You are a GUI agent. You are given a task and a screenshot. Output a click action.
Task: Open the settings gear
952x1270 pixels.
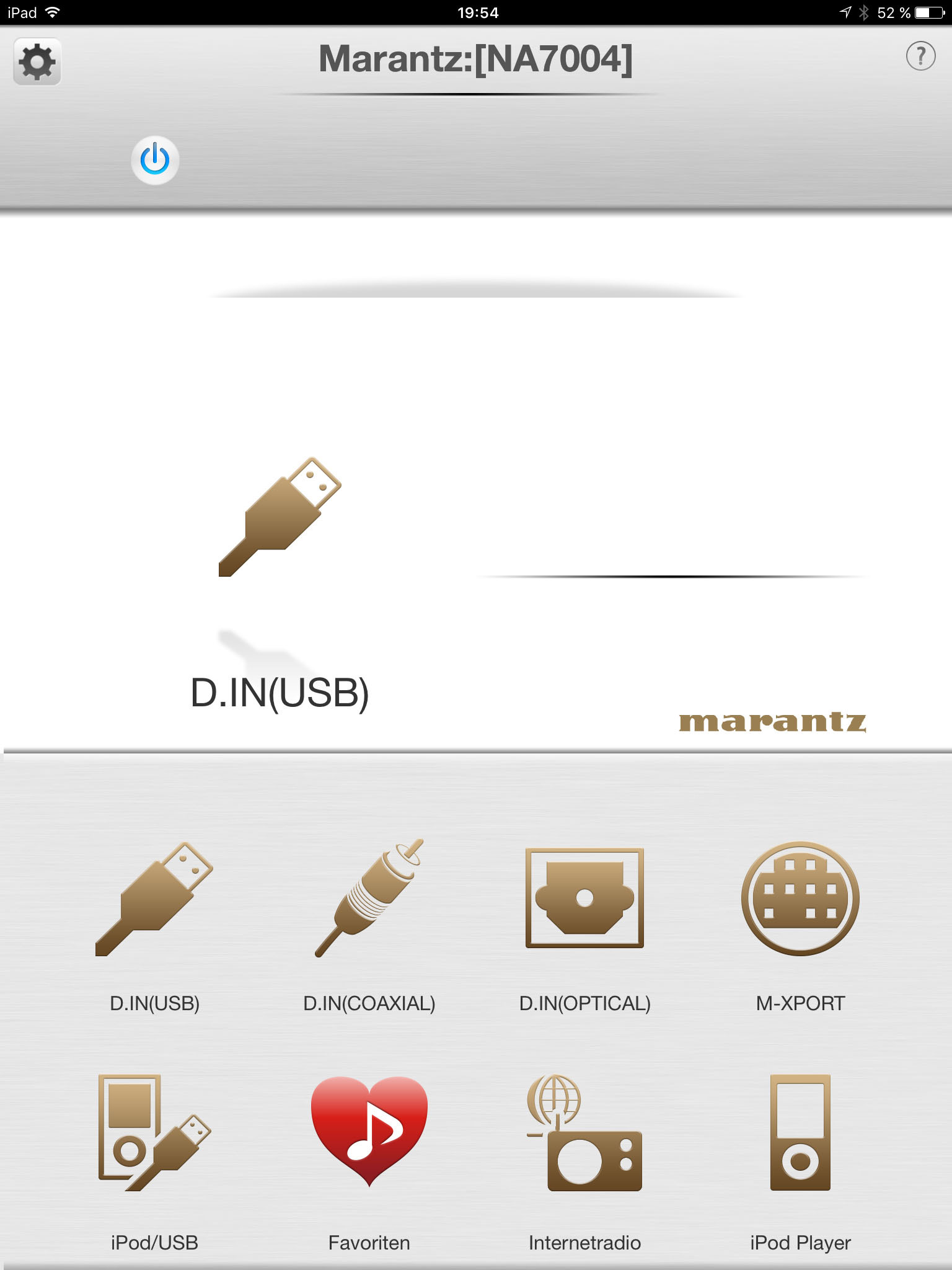tap(37, 61)
